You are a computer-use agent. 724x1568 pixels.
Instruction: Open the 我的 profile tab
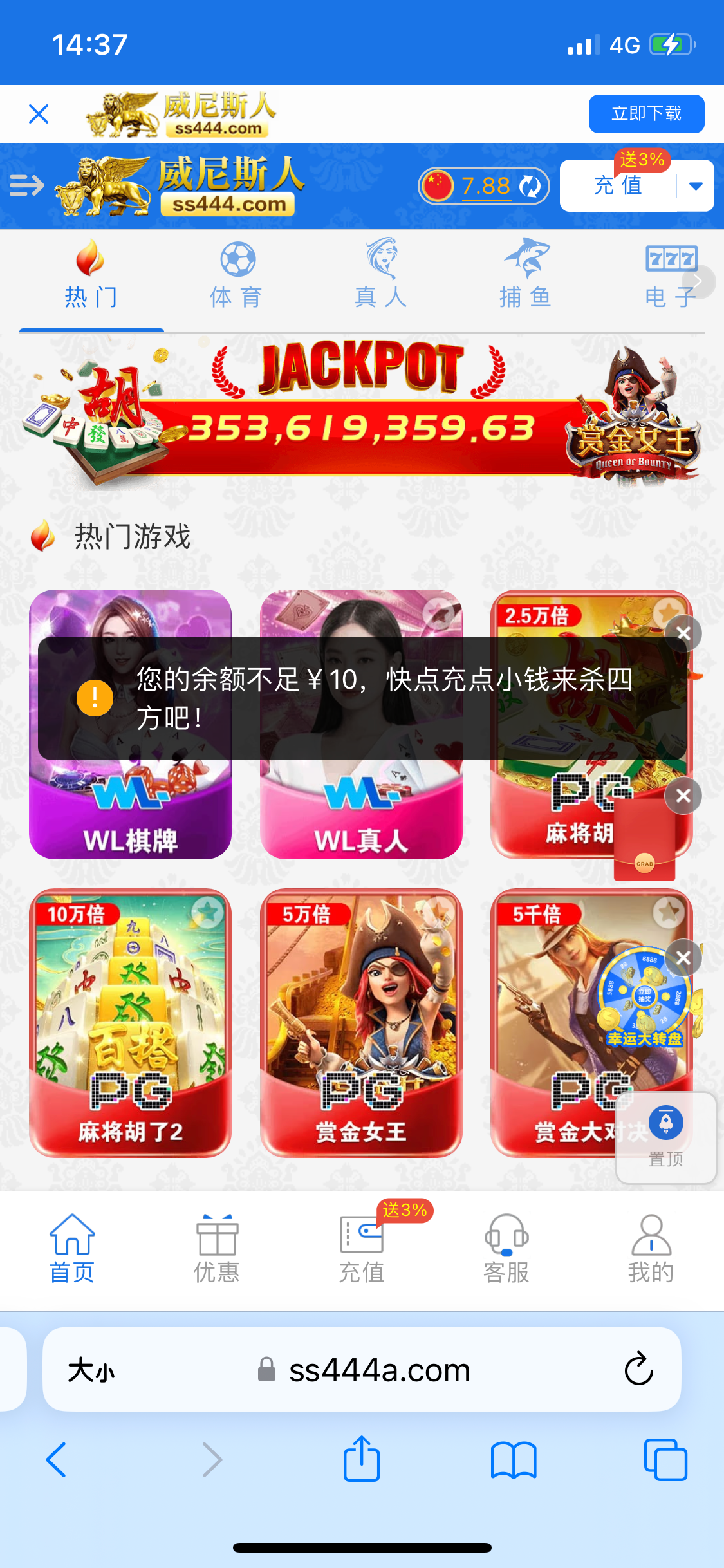coord(651,1249)
